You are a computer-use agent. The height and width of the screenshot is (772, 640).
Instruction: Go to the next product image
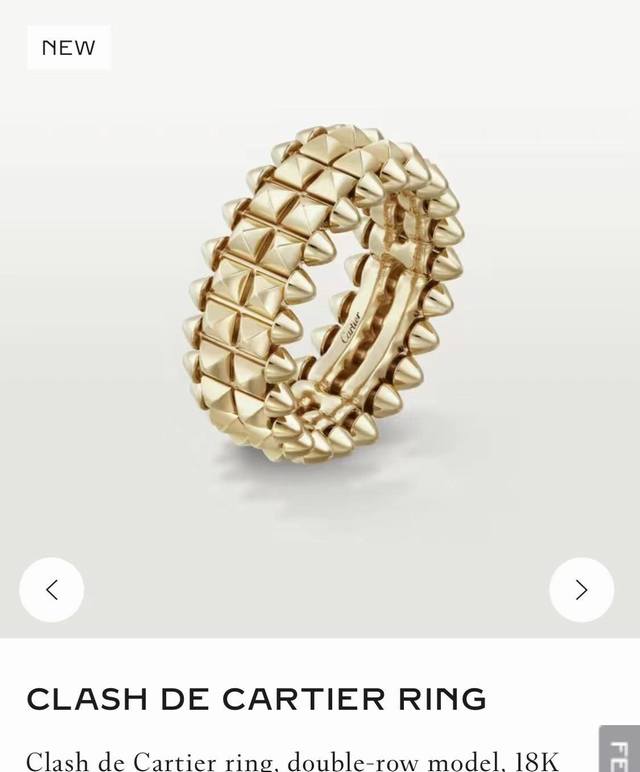[x=581, y=590]
